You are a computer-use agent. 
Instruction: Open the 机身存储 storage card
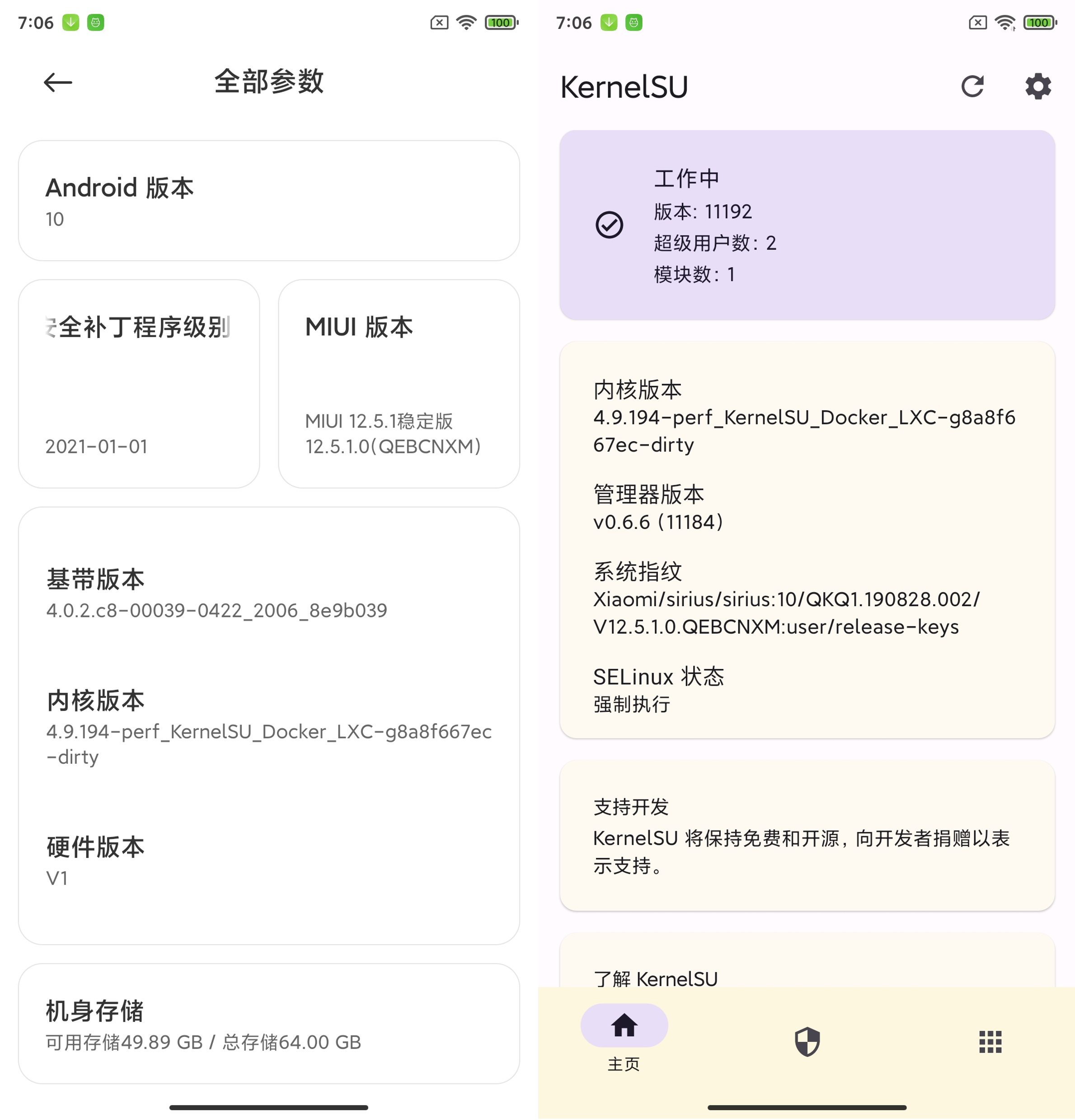(x=268, y=1023)
